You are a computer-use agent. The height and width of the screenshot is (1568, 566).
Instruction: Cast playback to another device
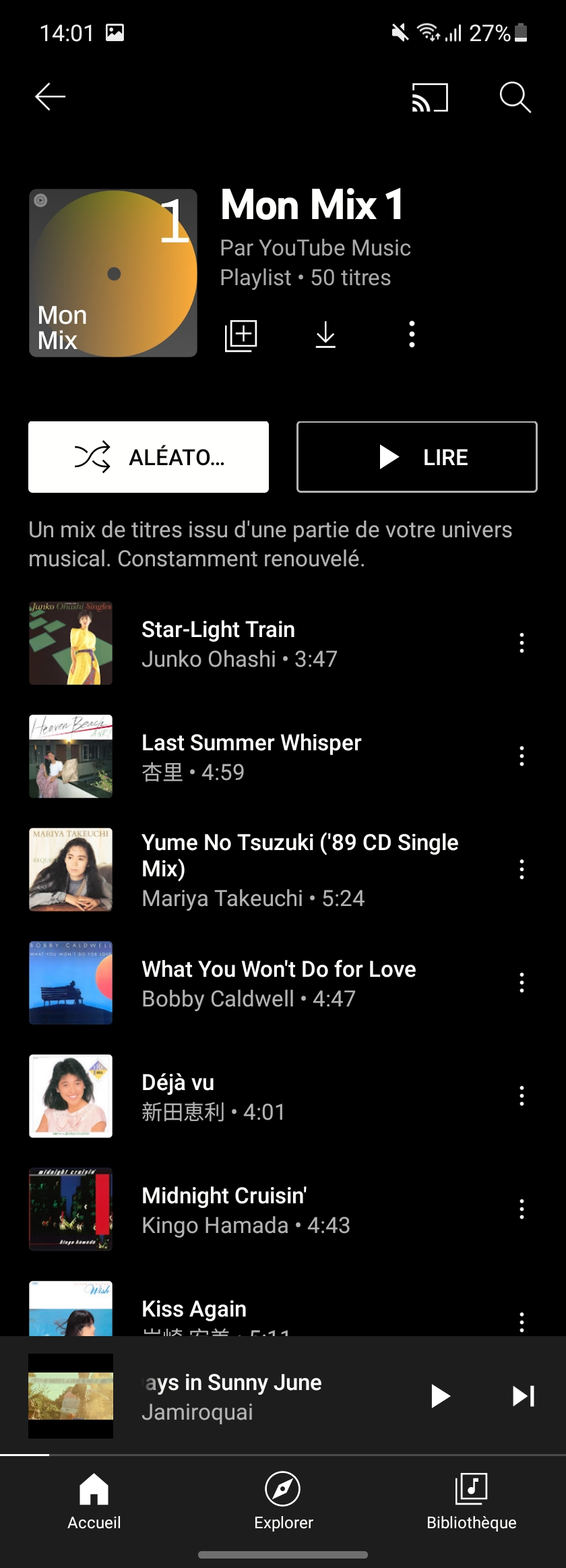(430, 96)
